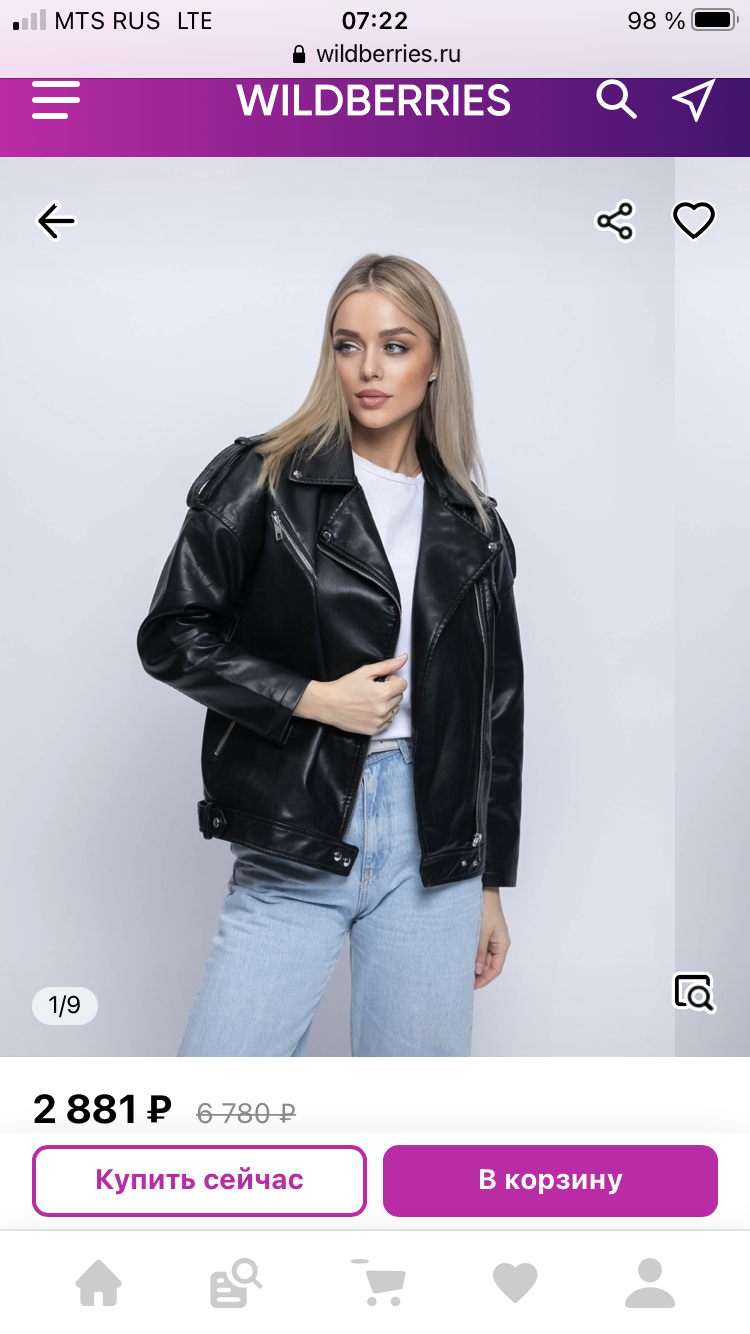Viewport: 750px width, 1334px height.
Task: Share this jacket product
Action: [x=615, y=221]
